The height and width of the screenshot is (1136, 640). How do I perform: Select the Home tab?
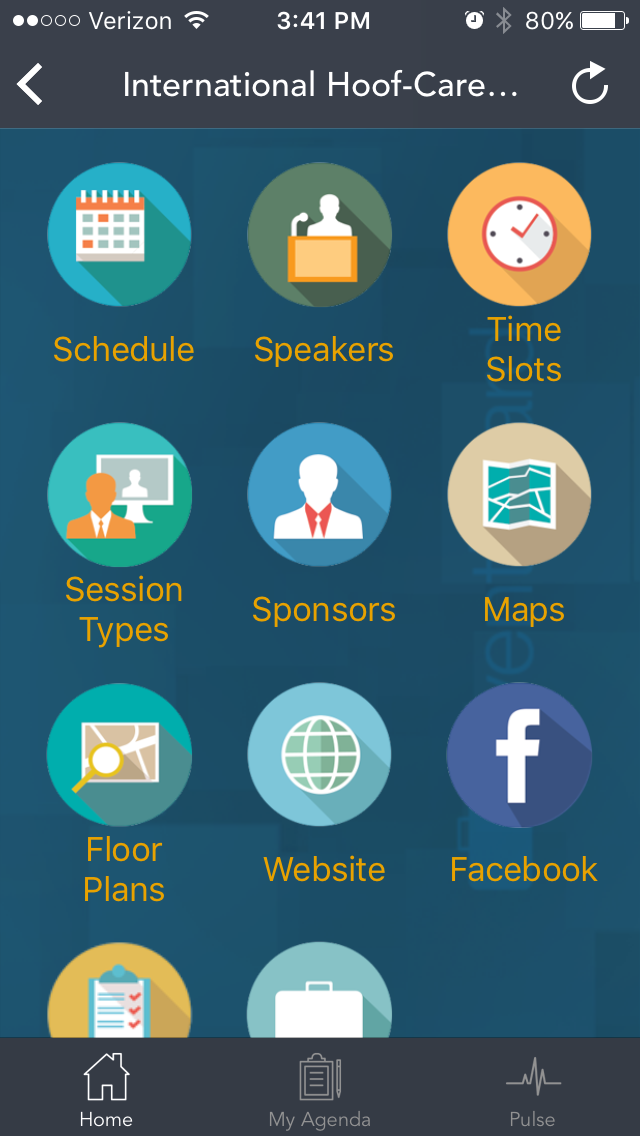(106, 1090)
